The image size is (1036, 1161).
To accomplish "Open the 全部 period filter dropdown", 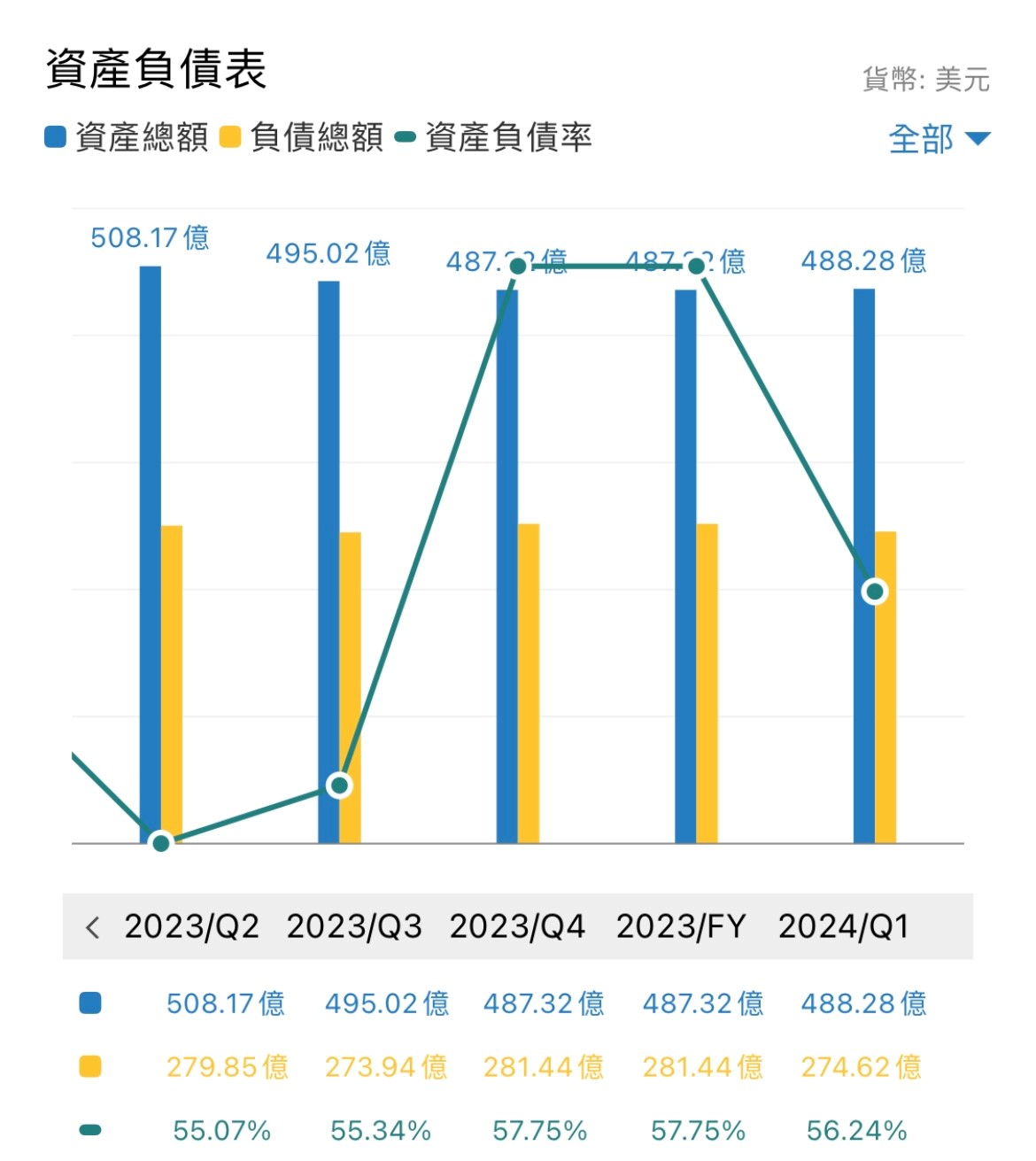I will coord(938,139).
